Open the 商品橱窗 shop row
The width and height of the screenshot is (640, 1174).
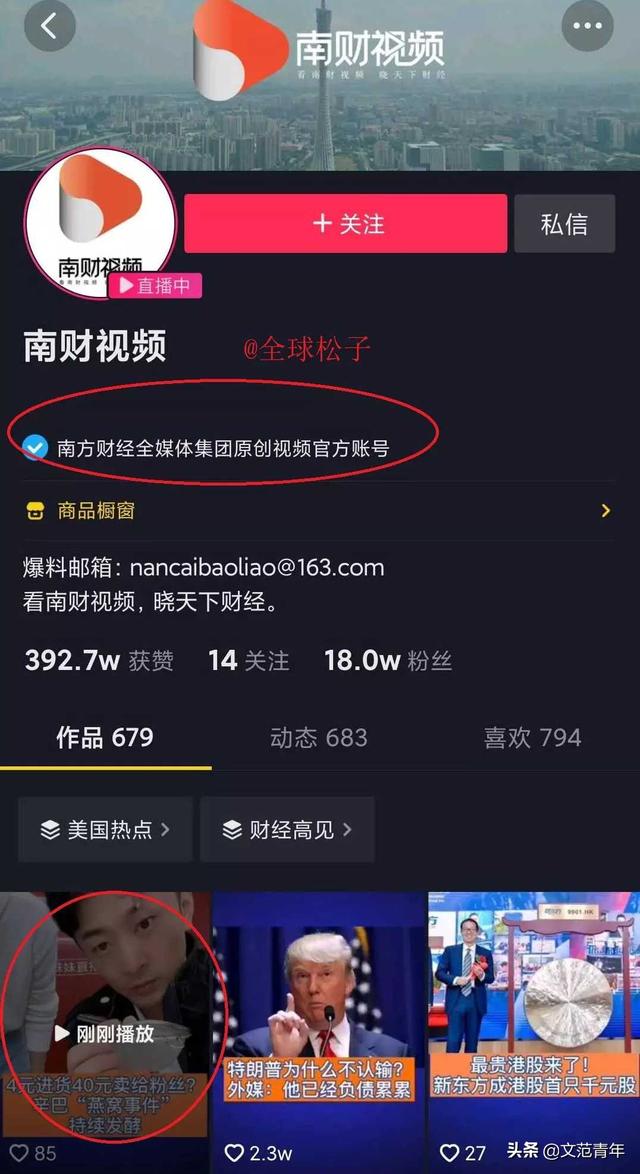click(318, 511)
